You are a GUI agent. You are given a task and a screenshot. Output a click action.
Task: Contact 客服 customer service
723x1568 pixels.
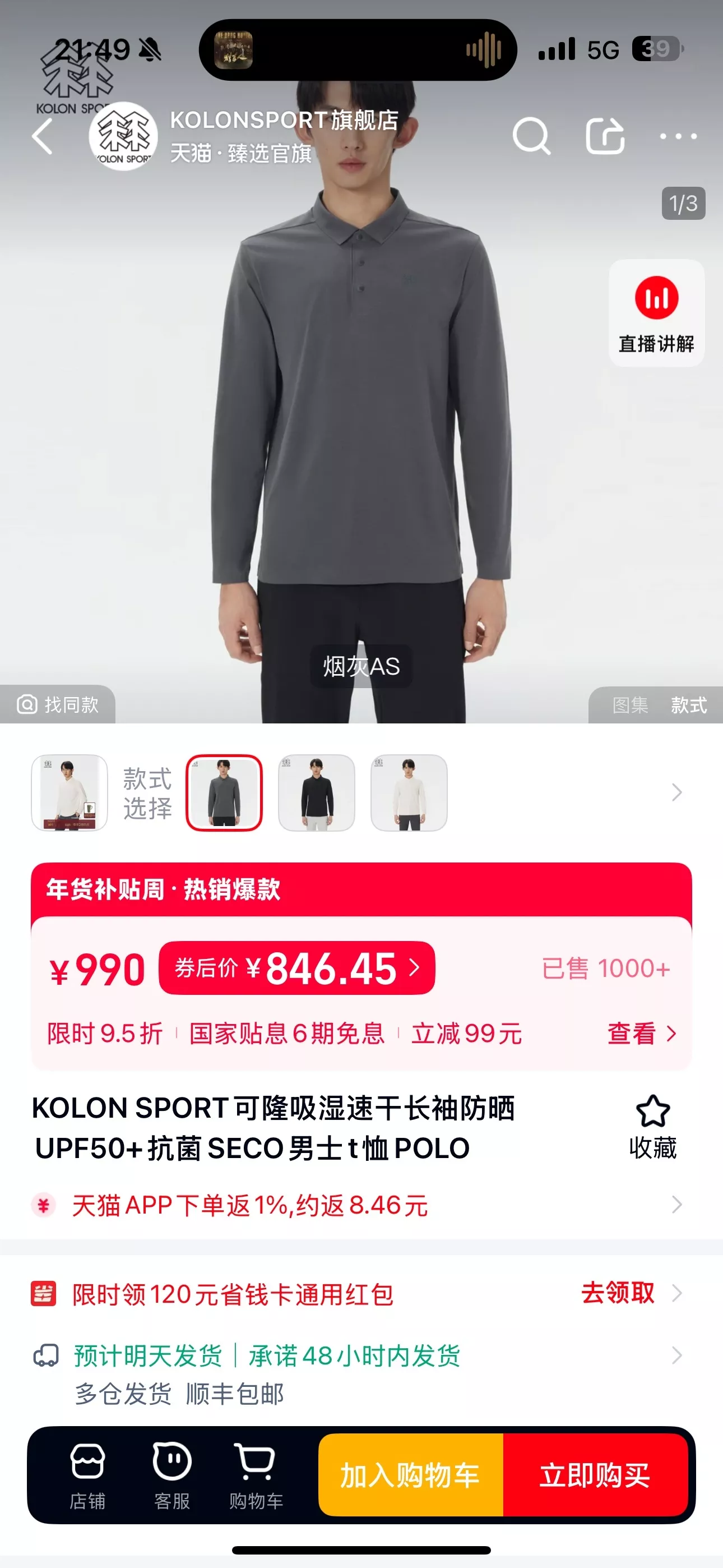pyautogui.click(x=172, y=1475)
